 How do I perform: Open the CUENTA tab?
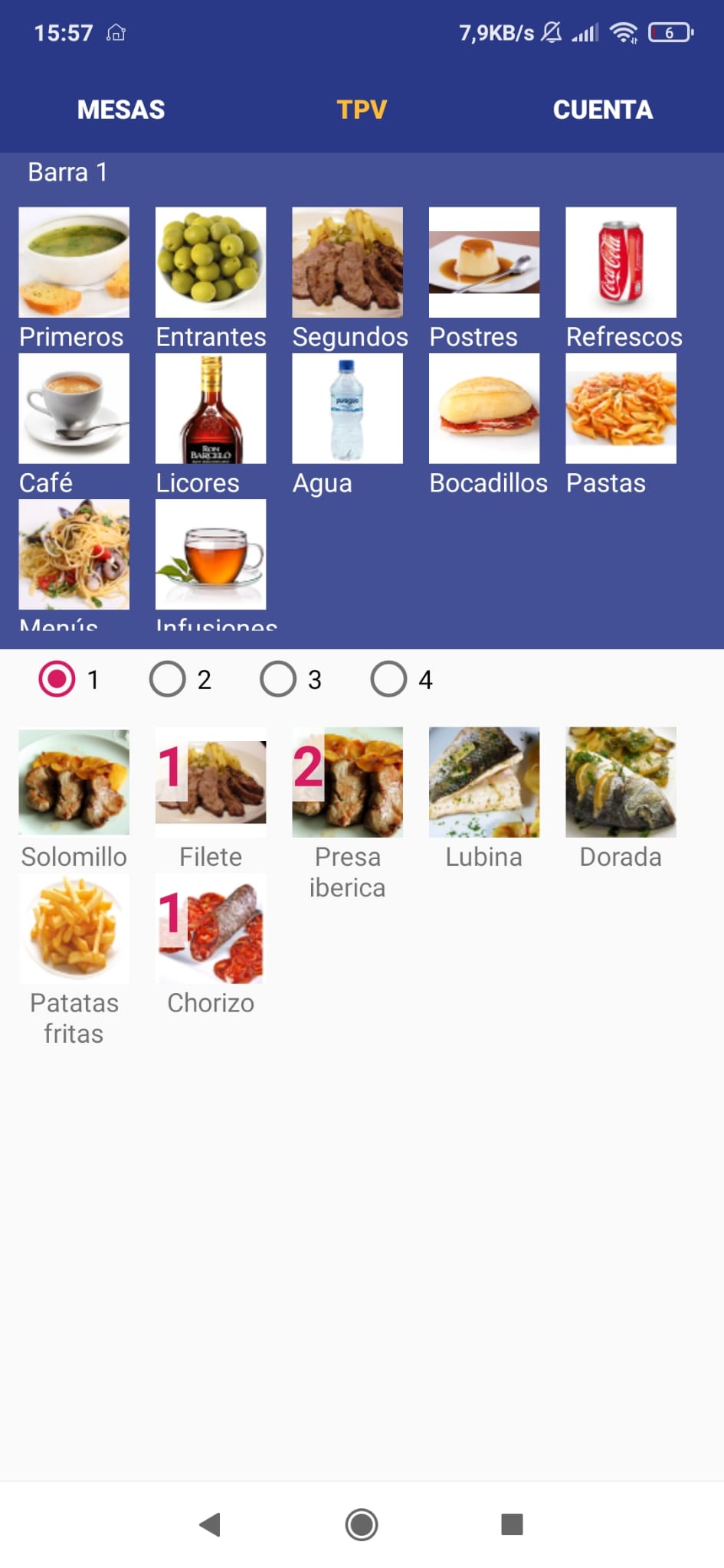[602, 109]
